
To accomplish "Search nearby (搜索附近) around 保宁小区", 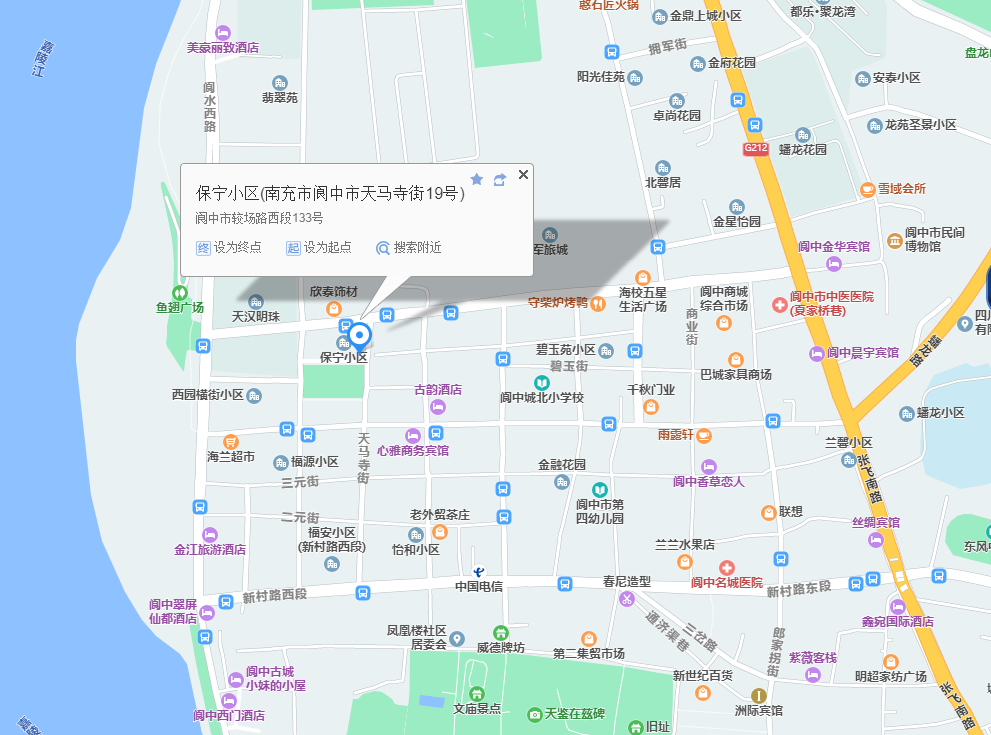I will pyautogui.click(x=408, y=248).
